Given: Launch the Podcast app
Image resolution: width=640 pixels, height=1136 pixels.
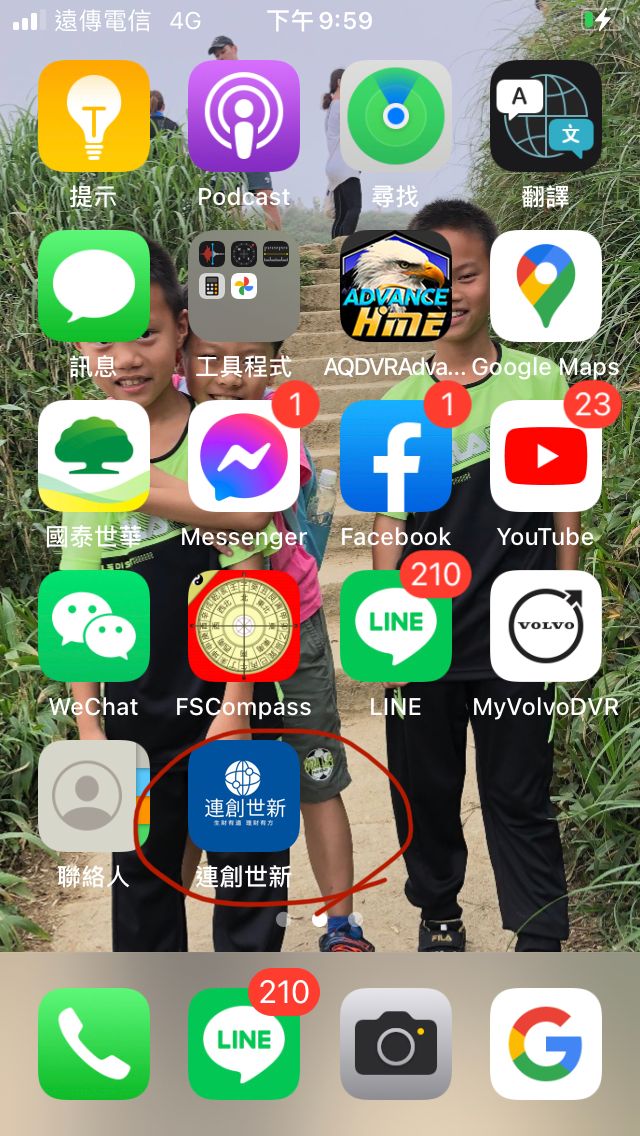Looking at the screenshot, I should pyautogui.click(x=244, y=116).
